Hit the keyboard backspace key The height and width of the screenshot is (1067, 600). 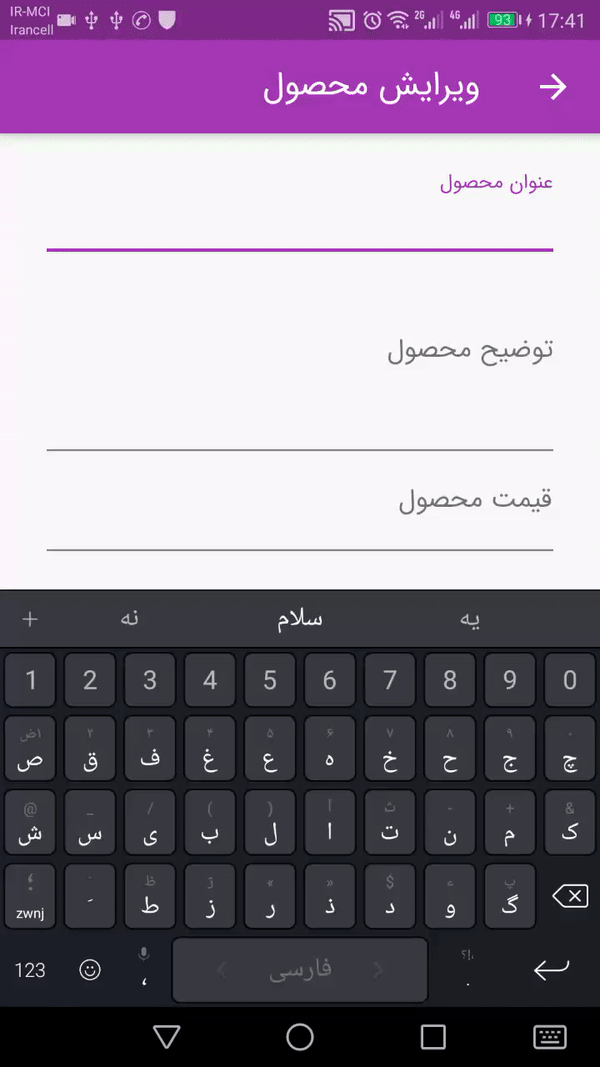pyautogui.click(x=570, y=897)
